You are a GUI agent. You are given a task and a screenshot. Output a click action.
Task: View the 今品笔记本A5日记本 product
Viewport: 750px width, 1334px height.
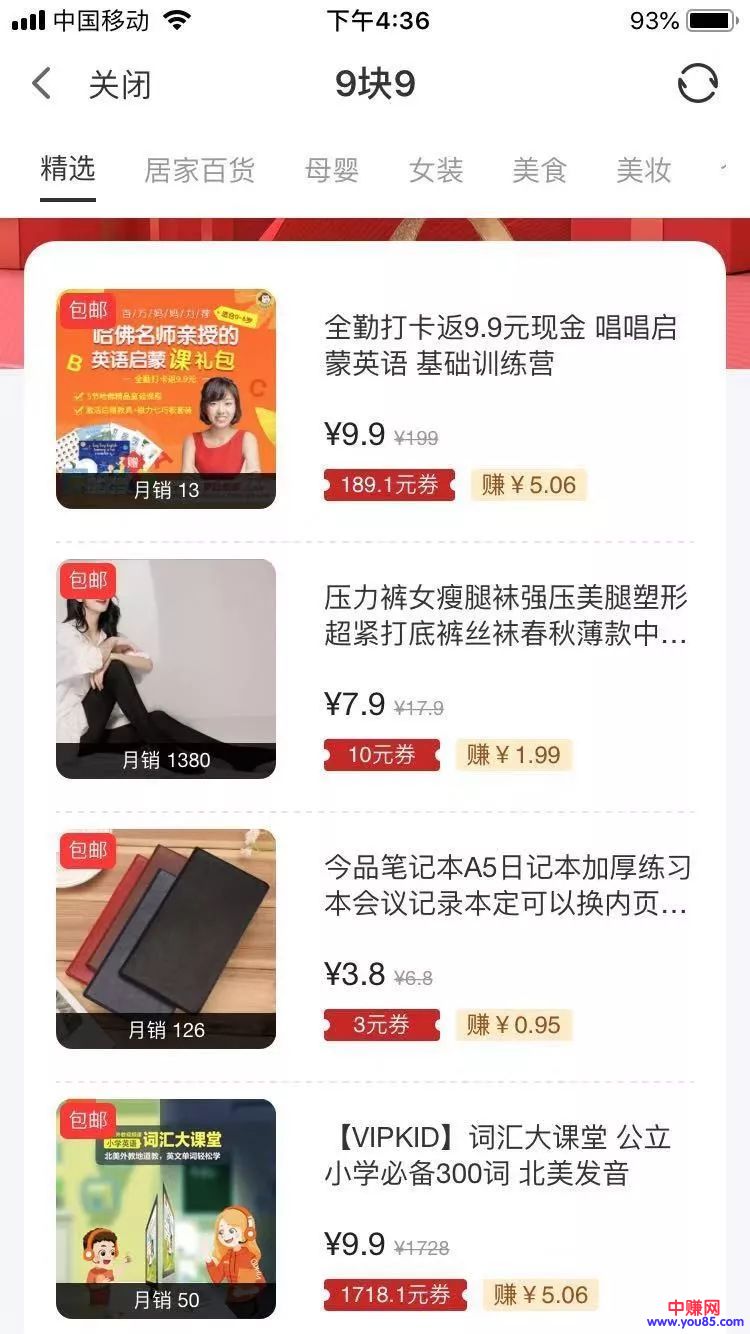pyautogui.click(x=507, y=885)
